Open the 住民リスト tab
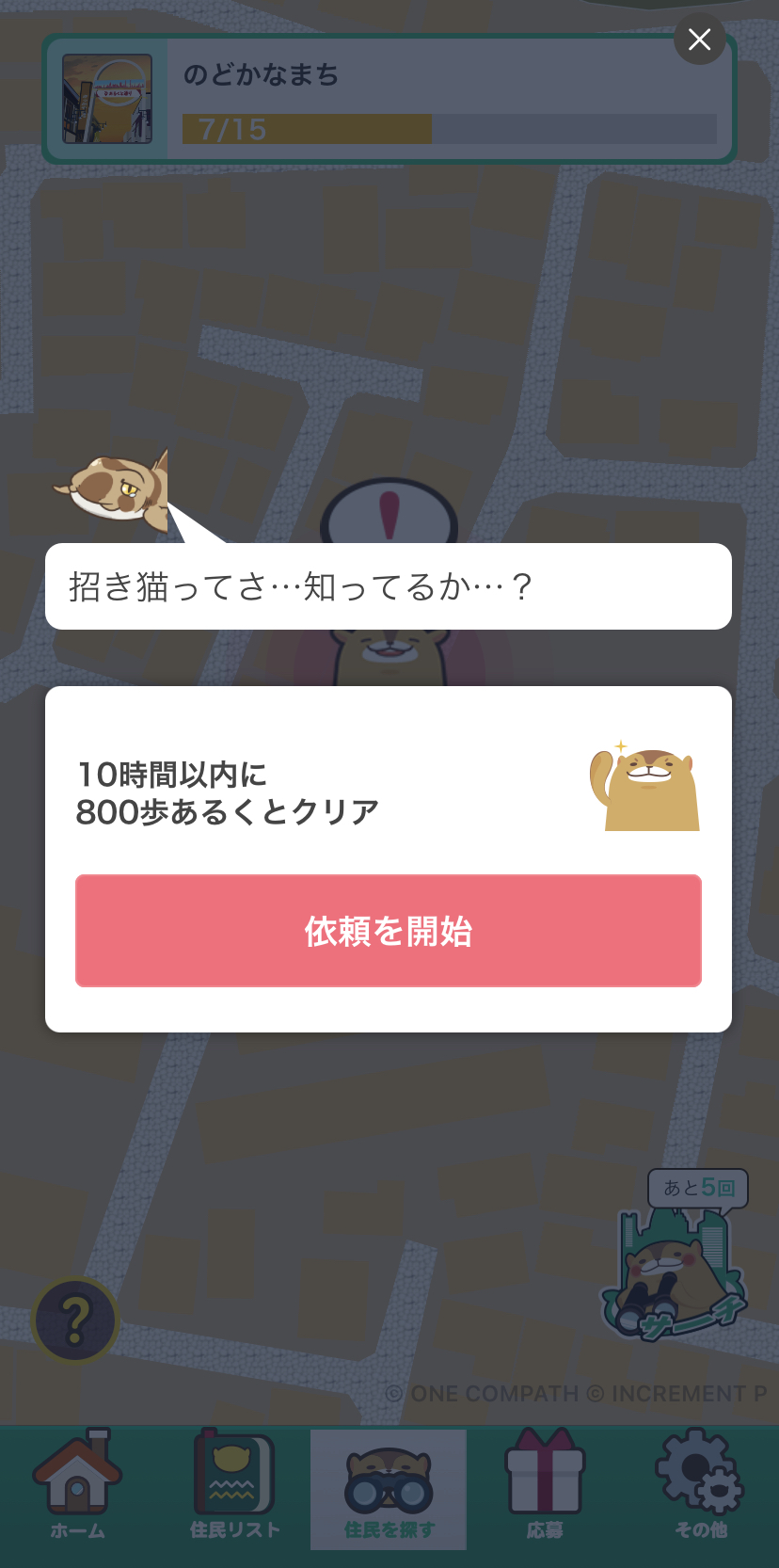The image size is (779, 1568). [x=234, y=1488]
